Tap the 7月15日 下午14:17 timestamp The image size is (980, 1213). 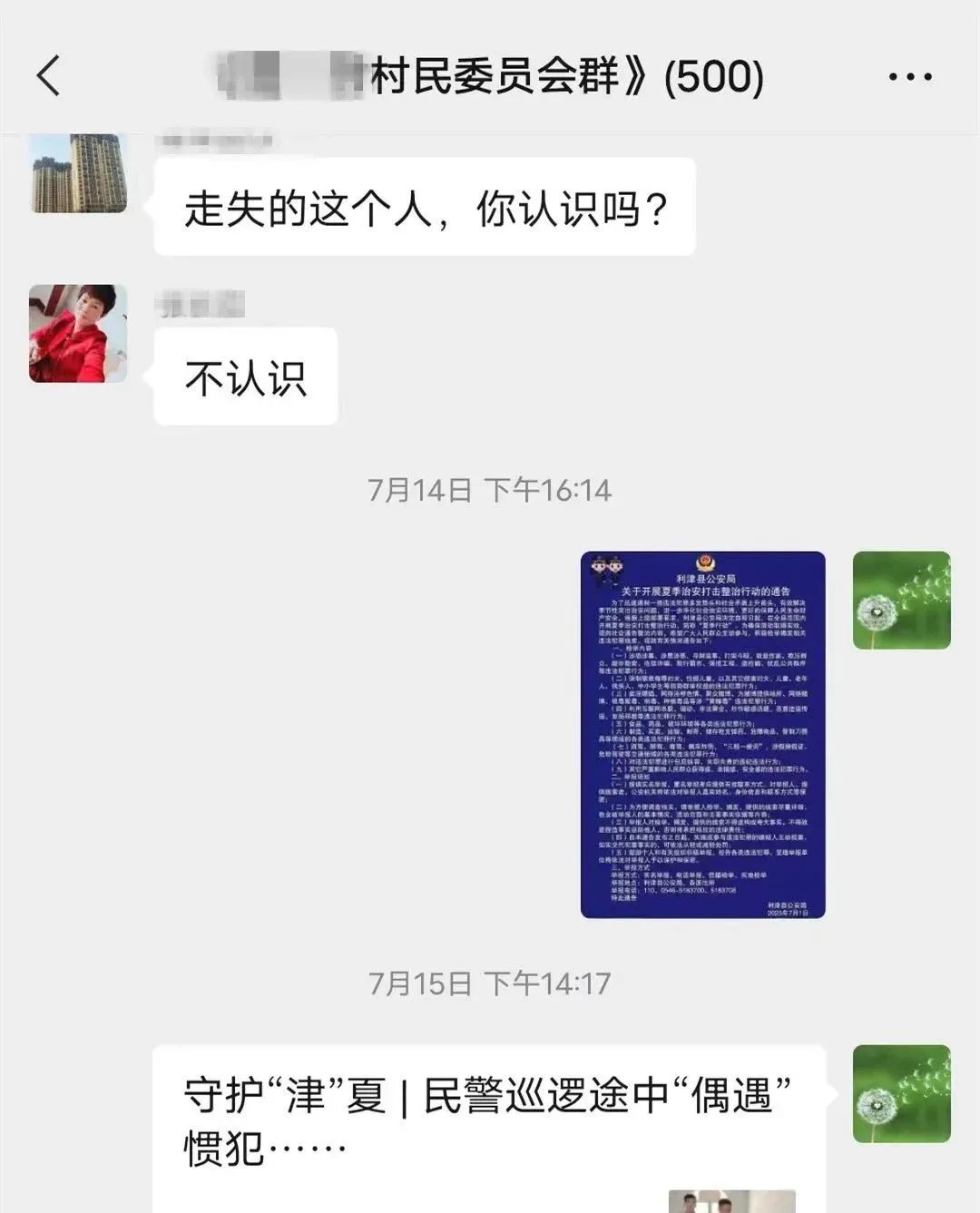click(x=490, y=980)
